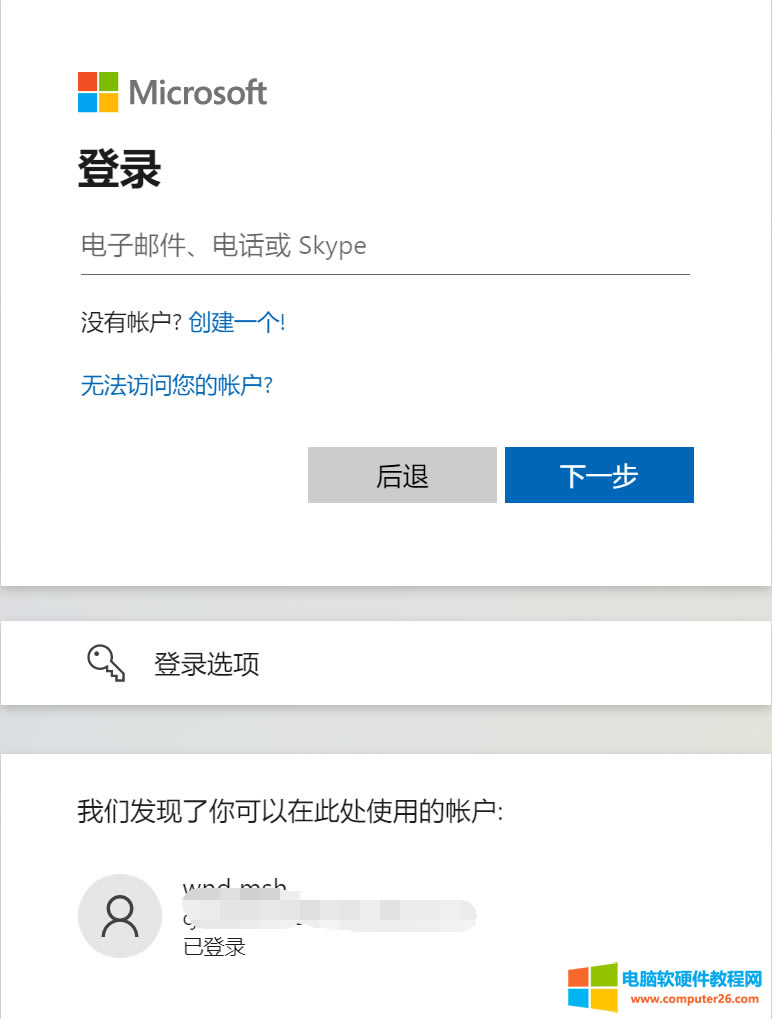This screenshot has width=772, height=1019.
Task: Tap the 后退 back button
Action: tap(402, 475)
